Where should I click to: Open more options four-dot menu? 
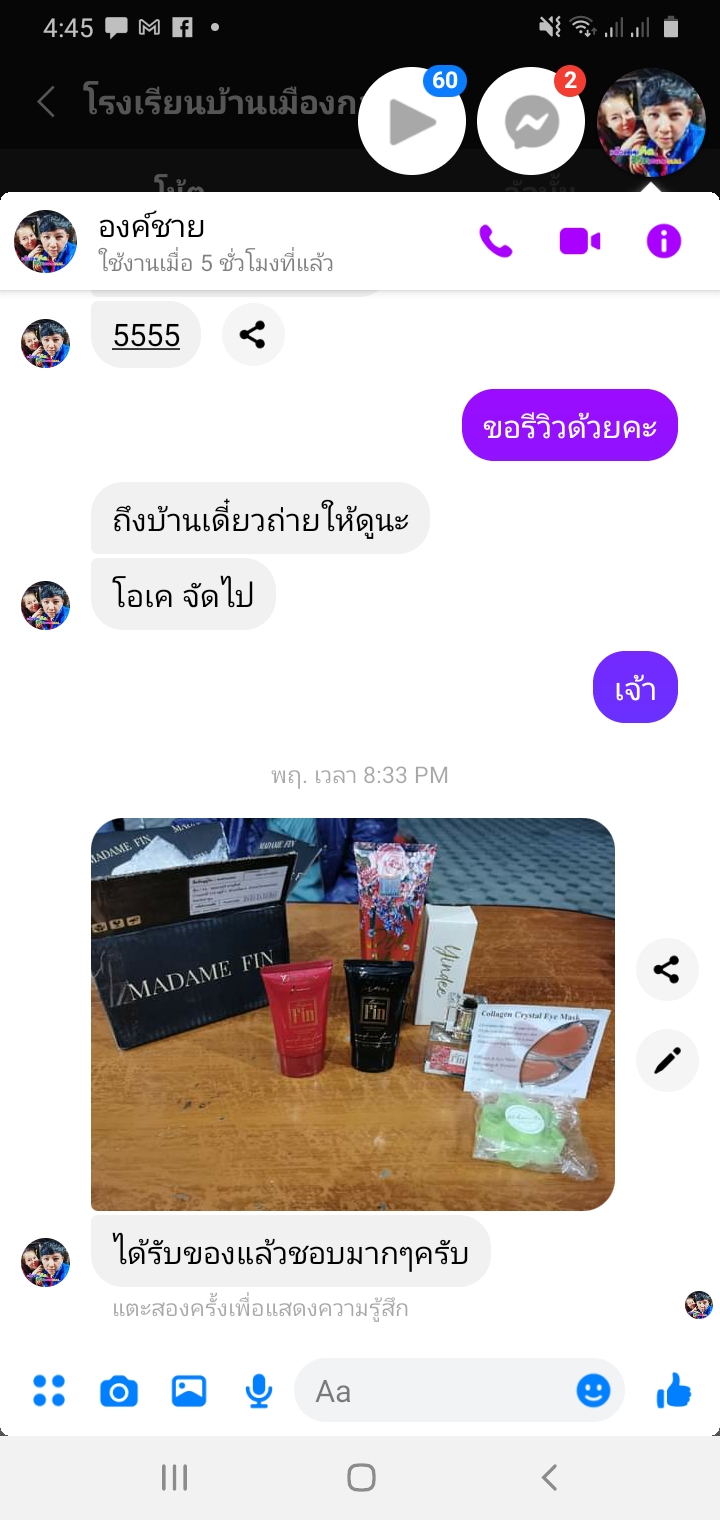[49, 1390]
